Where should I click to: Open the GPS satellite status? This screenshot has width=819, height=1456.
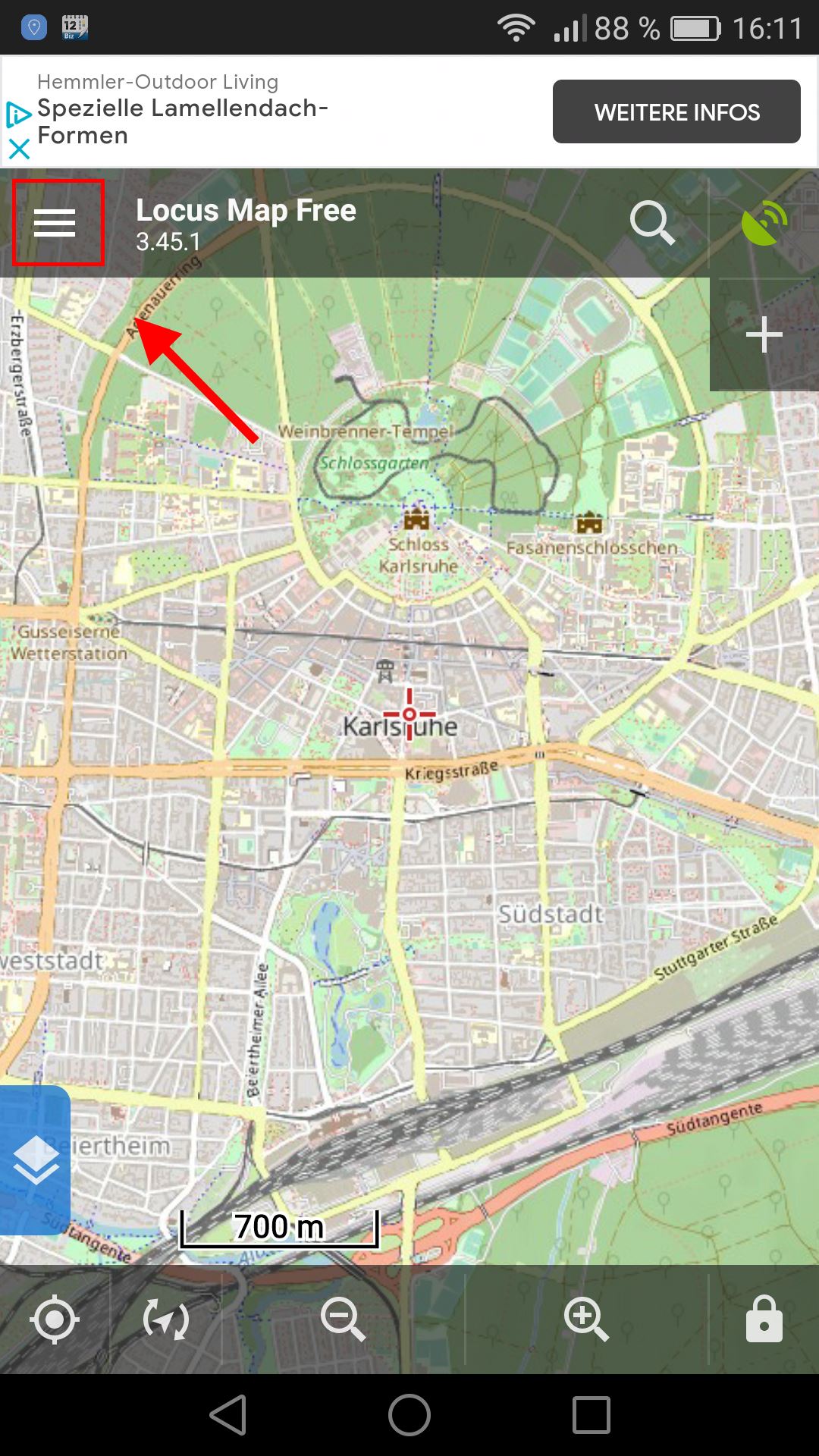coord(764,222)
